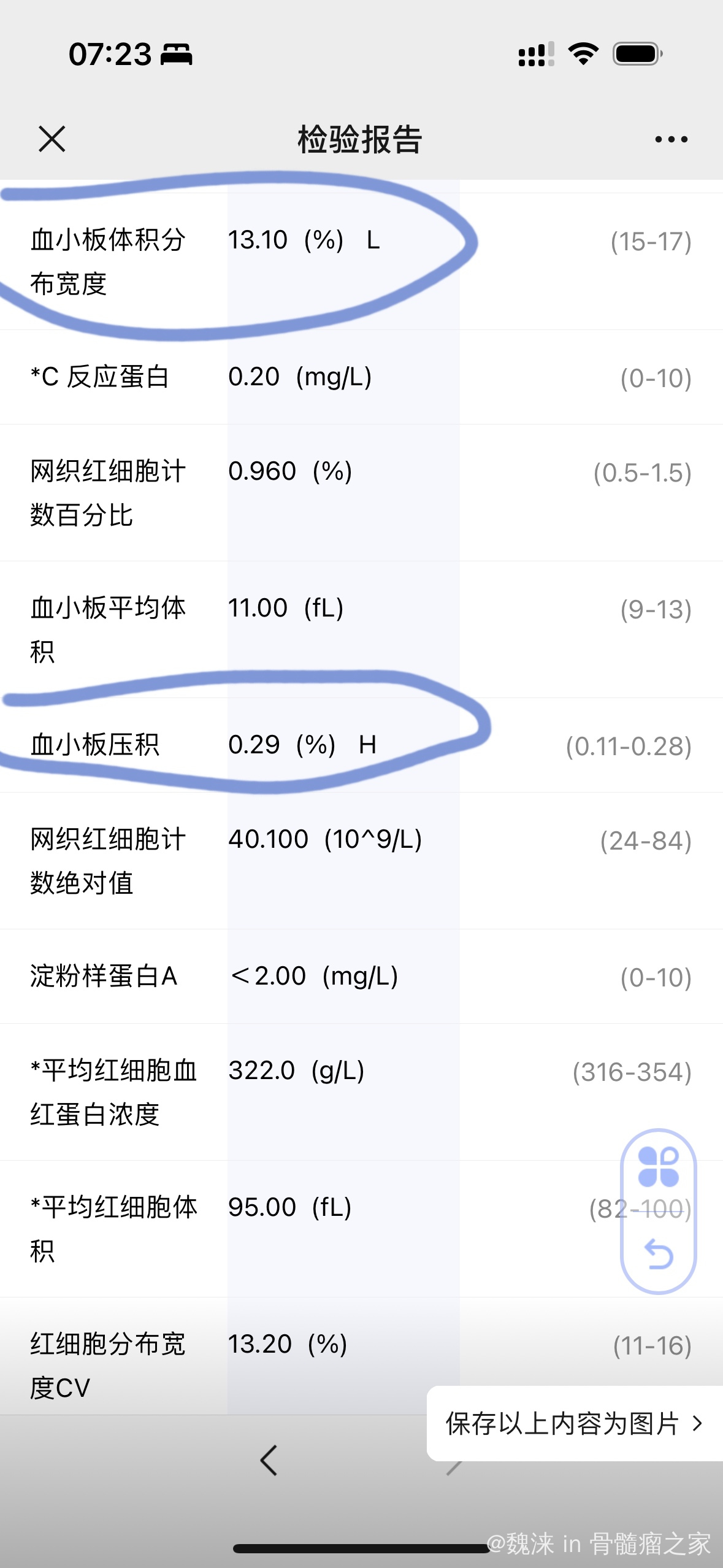Open the floating four-leaf menu icon
This screenshot has width=723, height=1568.
tap(658, 1167)
